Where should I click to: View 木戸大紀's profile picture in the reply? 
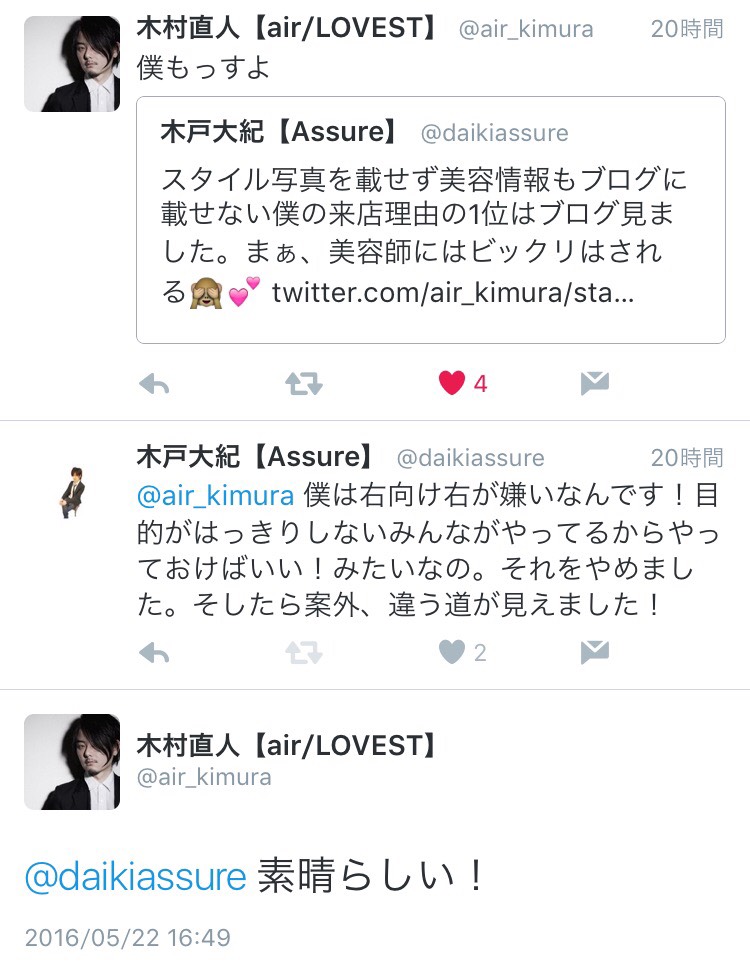coord(72,492)
